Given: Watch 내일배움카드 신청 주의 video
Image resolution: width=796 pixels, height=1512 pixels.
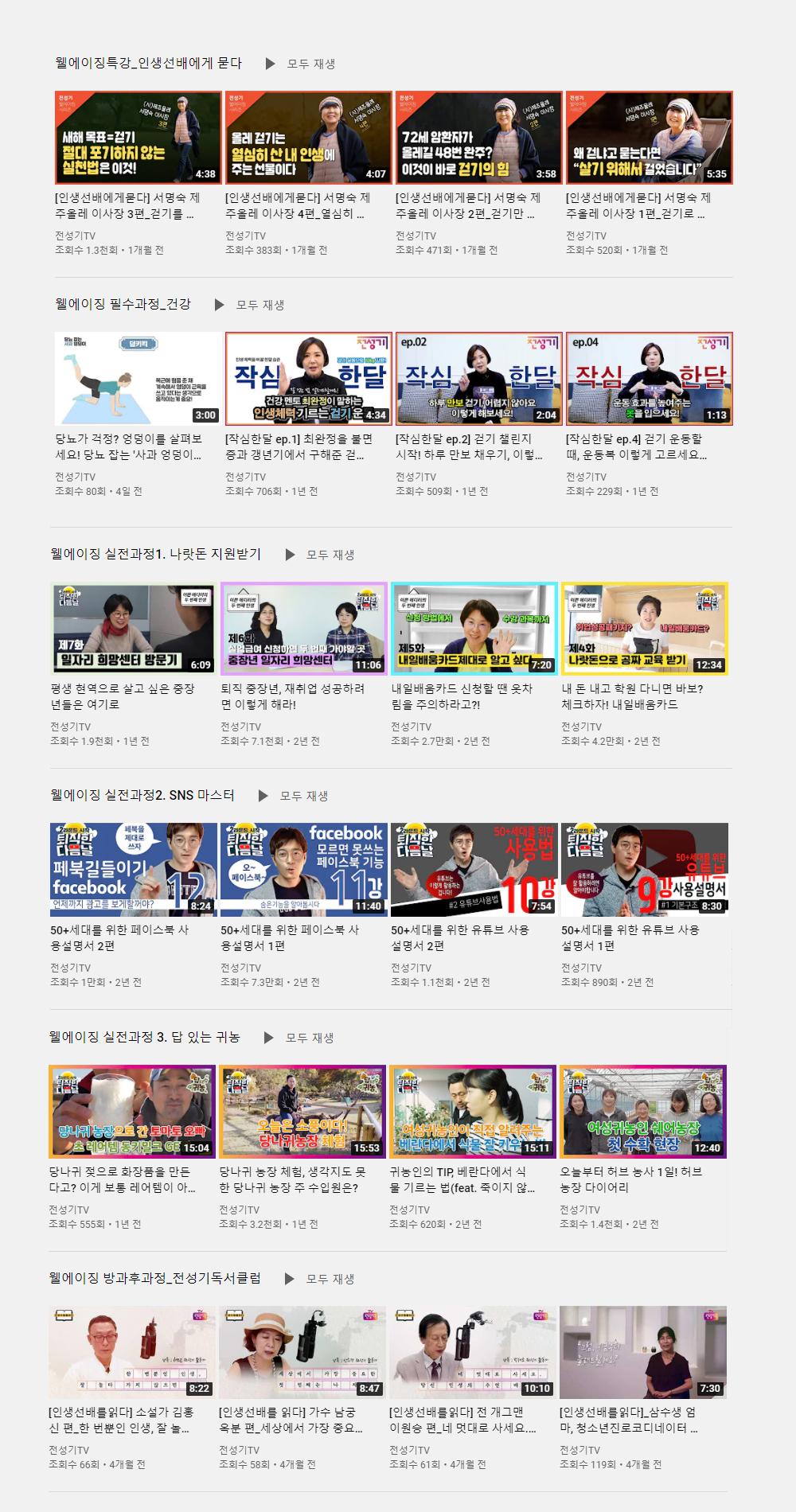Looking at the screenshot, I should pos(474,629).
